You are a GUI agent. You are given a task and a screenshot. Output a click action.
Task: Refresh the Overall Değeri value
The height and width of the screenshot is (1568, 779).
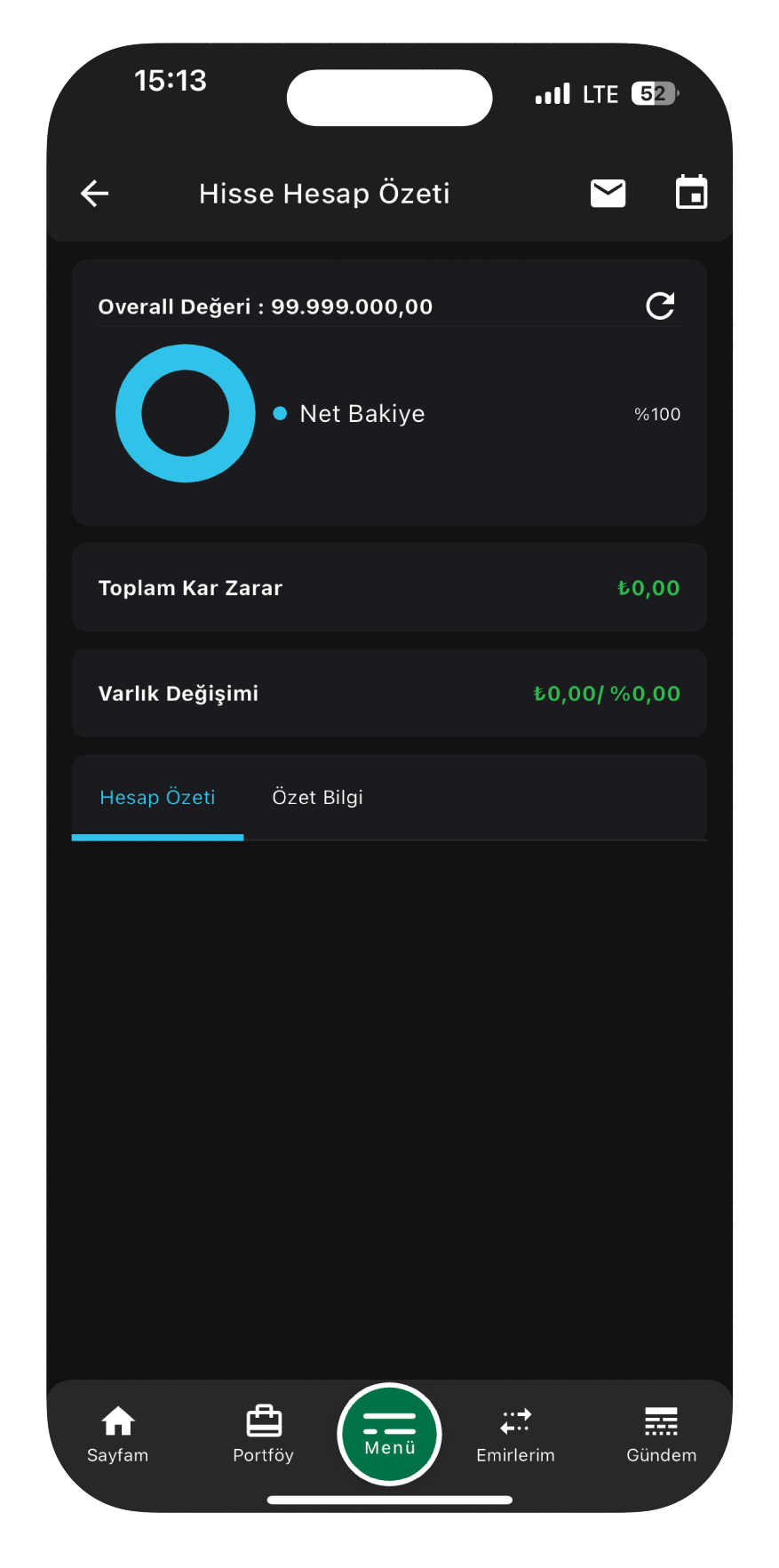pyautogui.click(x=660, y=306)
